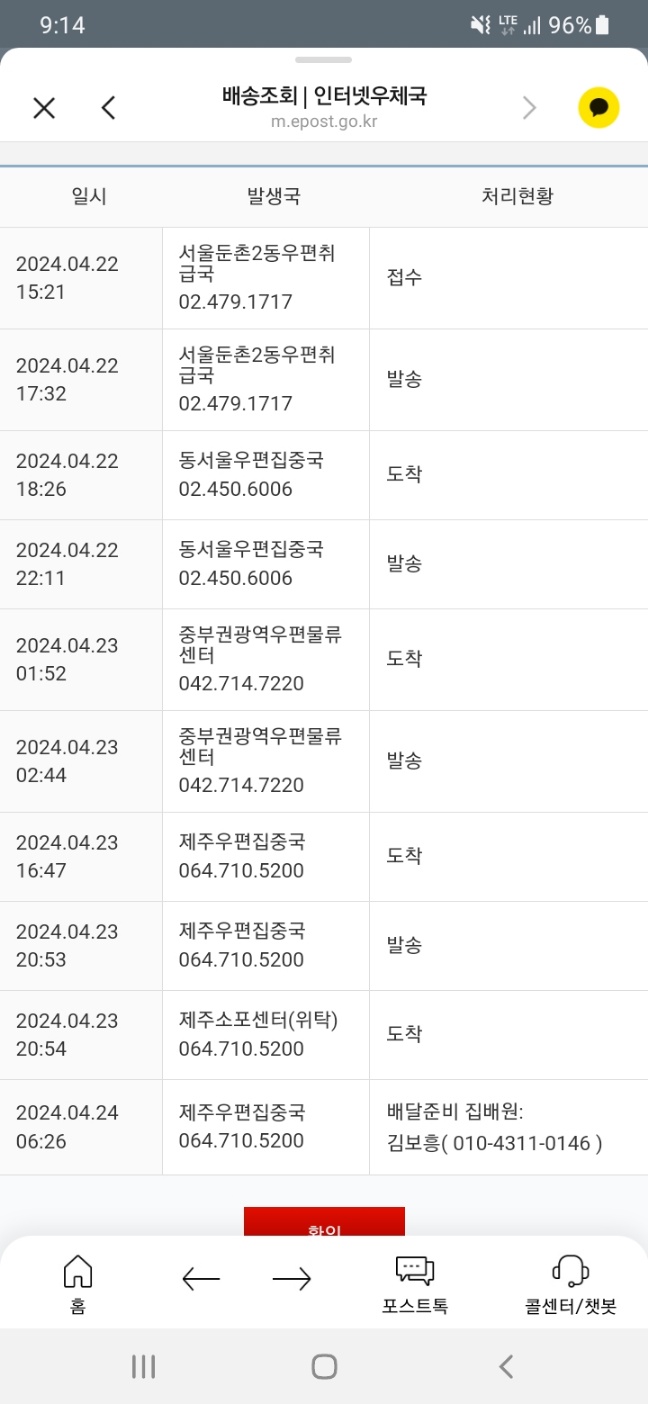Open the yellow KakaoTalk chat icon
Viewport: 648px width, 1404px height.
pos(599,108)
